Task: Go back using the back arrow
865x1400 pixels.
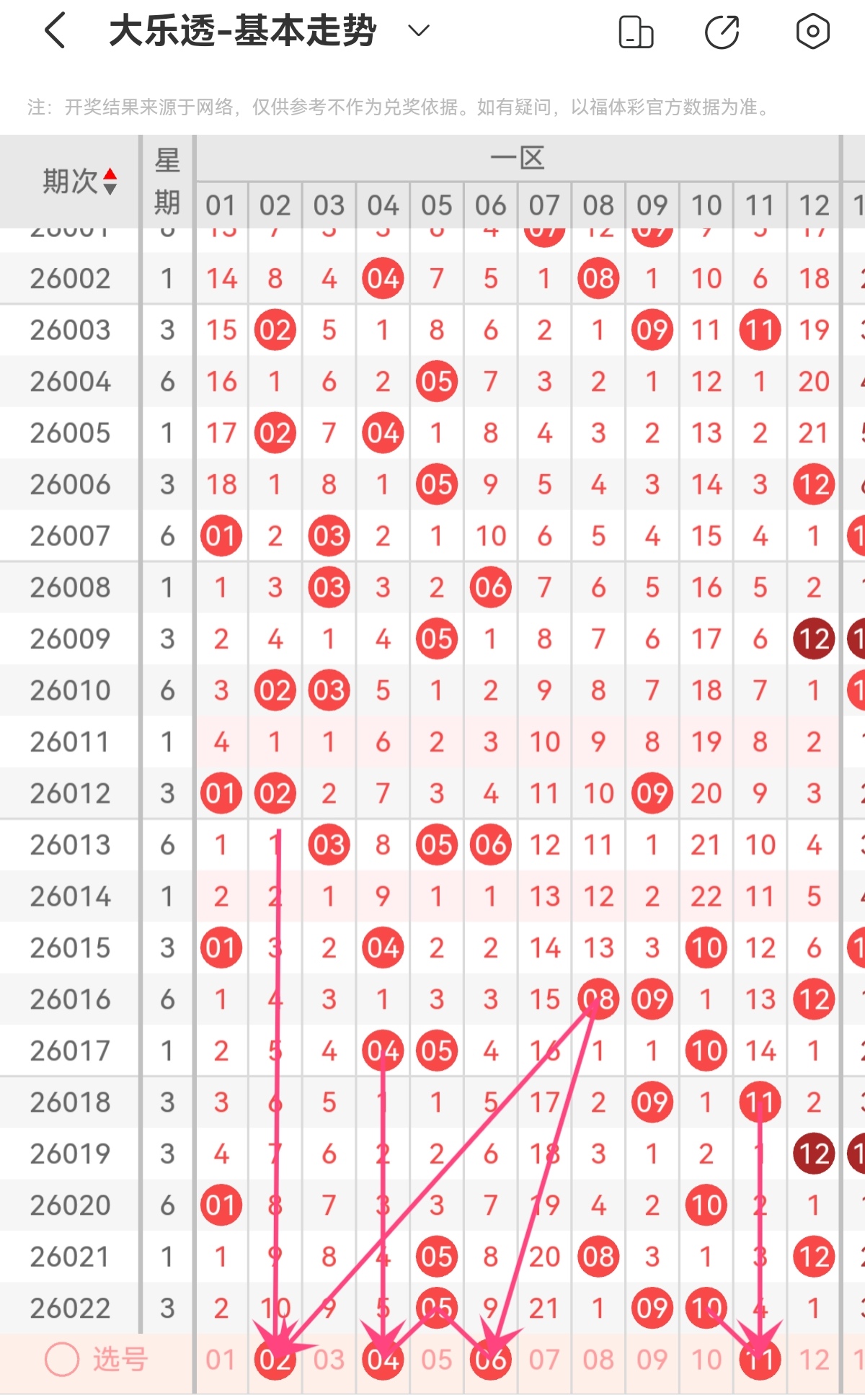Action: pyautogui.click(x=56, y=31)
